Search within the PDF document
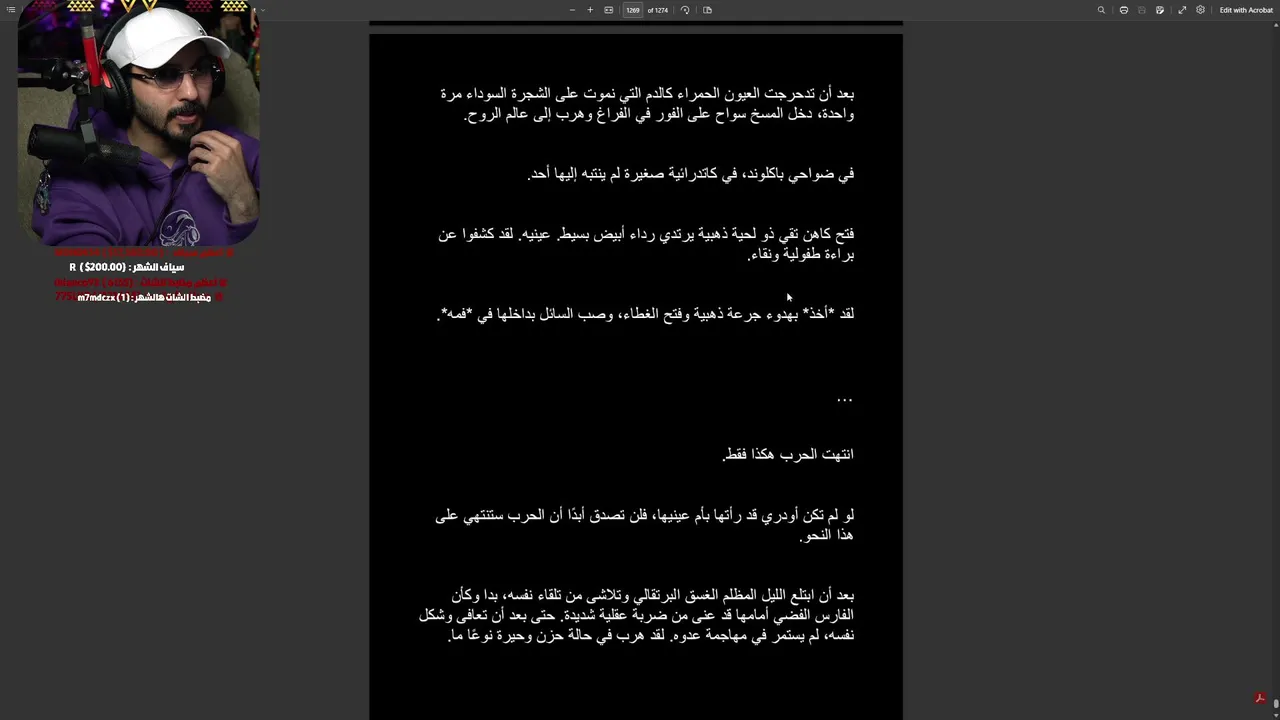Screen dimensions: 1280x720 pyautogui.click(x=1101, y=10)
